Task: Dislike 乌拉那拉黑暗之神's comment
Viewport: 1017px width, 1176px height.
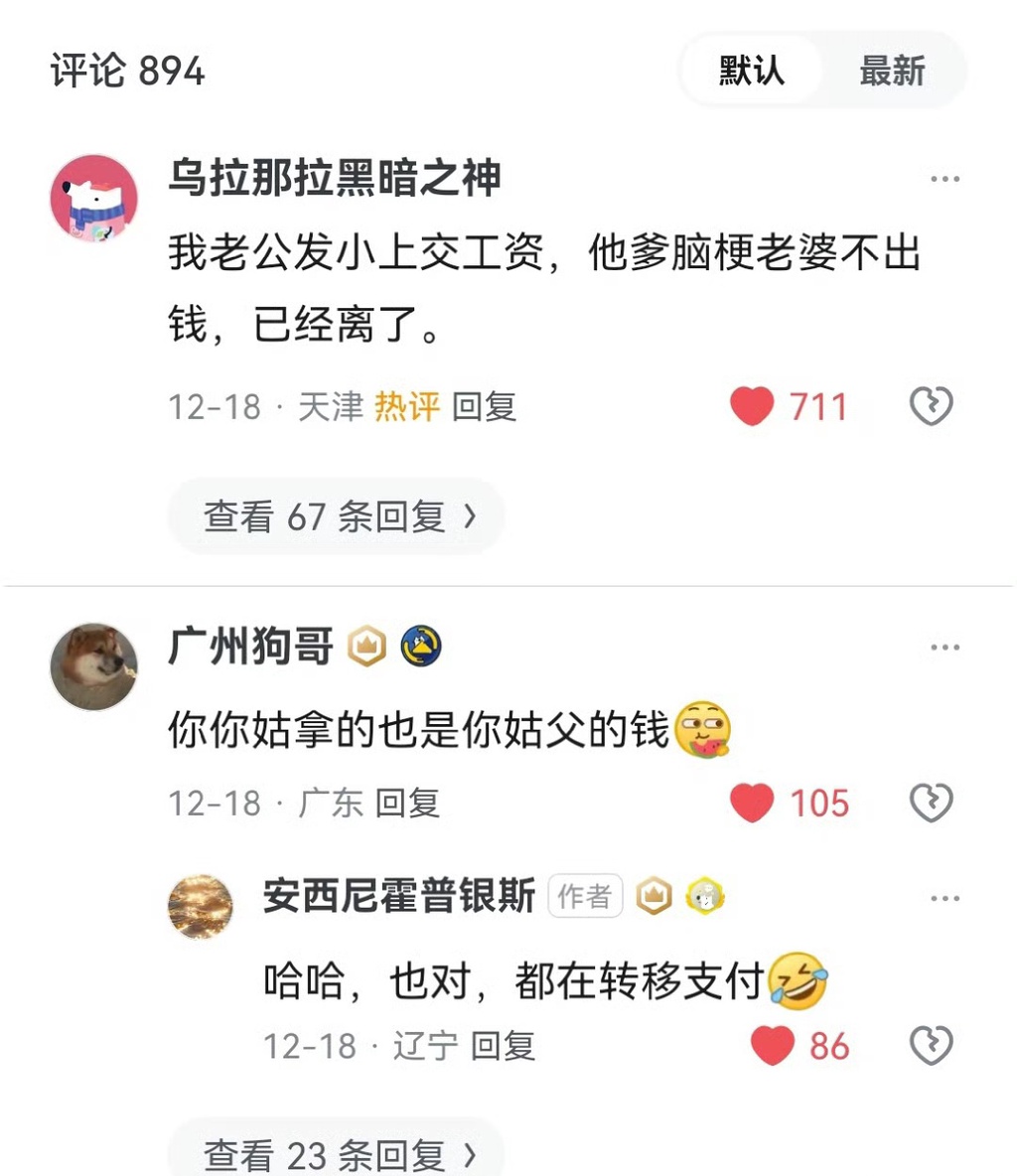Action: tap(931, 406)
